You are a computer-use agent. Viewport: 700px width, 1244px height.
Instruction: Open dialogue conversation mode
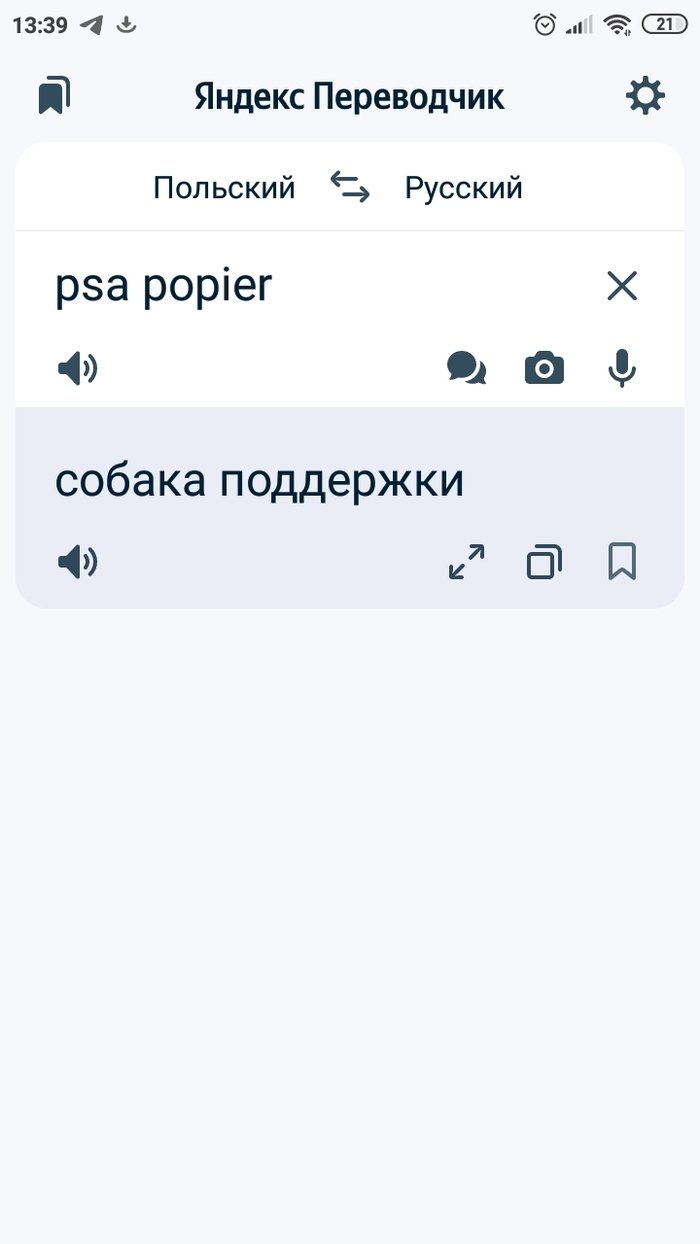pyautogui.click(x=466, y=369)
